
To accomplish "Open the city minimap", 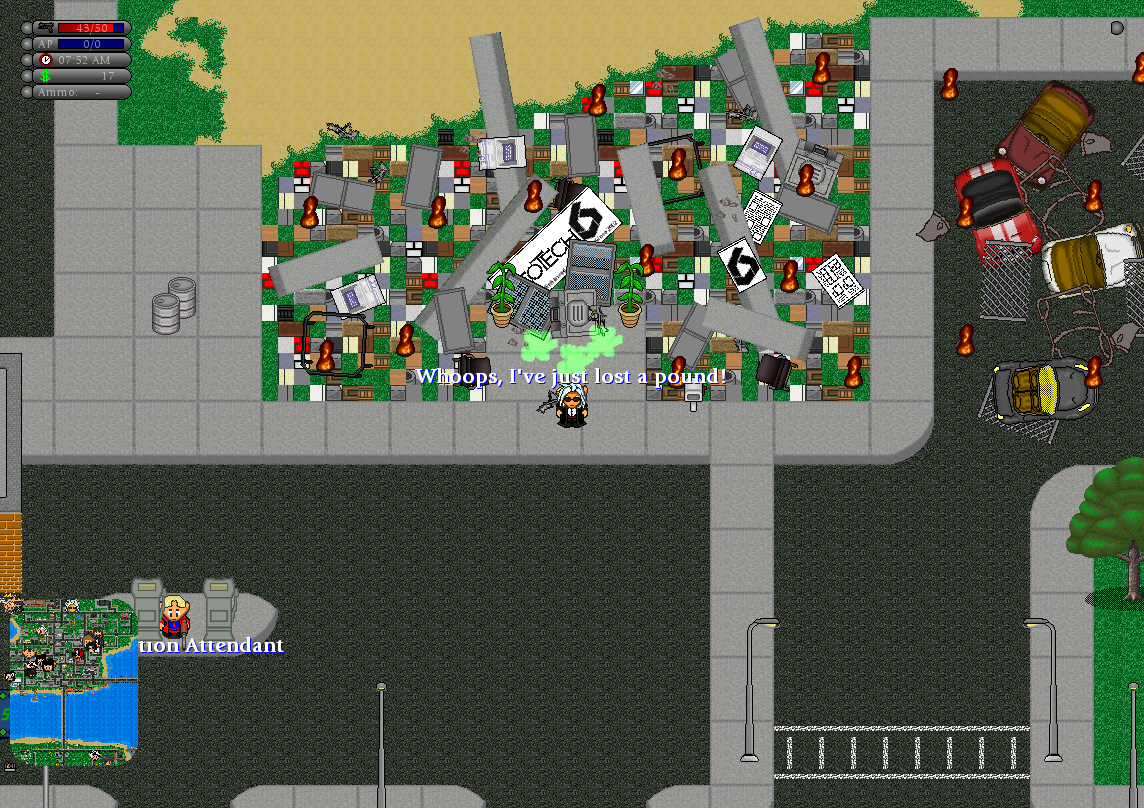I will [x=72, y=680].
